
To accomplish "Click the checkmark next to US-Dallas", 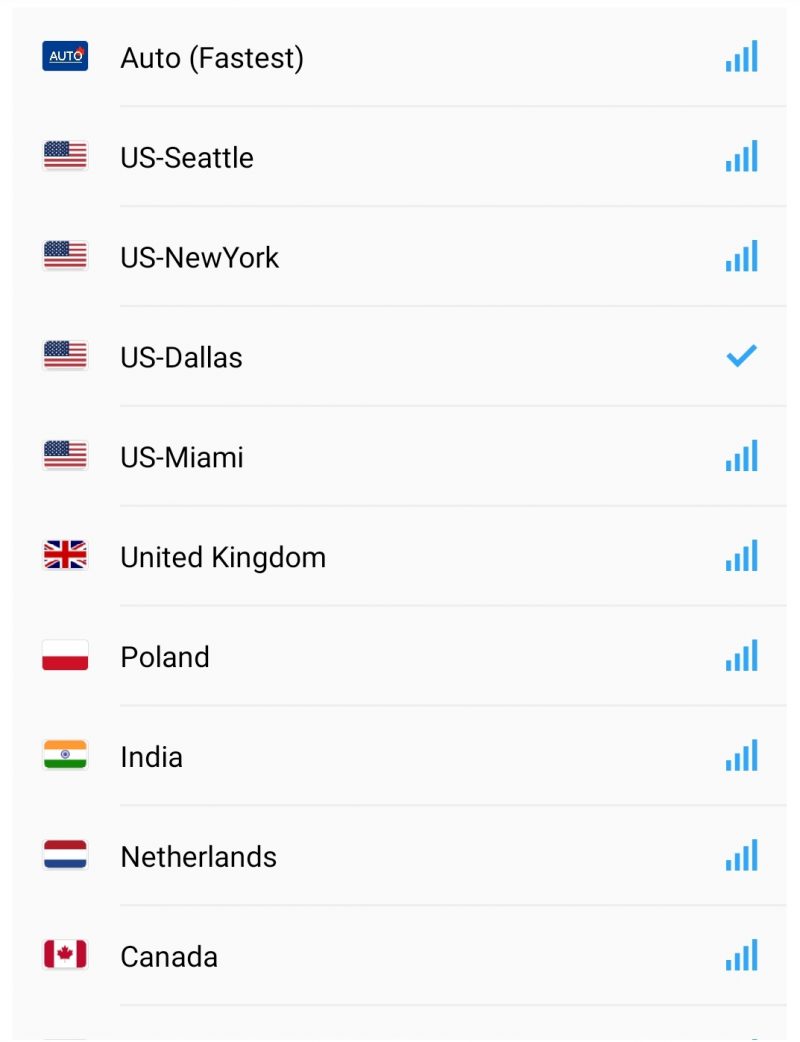I will tap(741, 356).
